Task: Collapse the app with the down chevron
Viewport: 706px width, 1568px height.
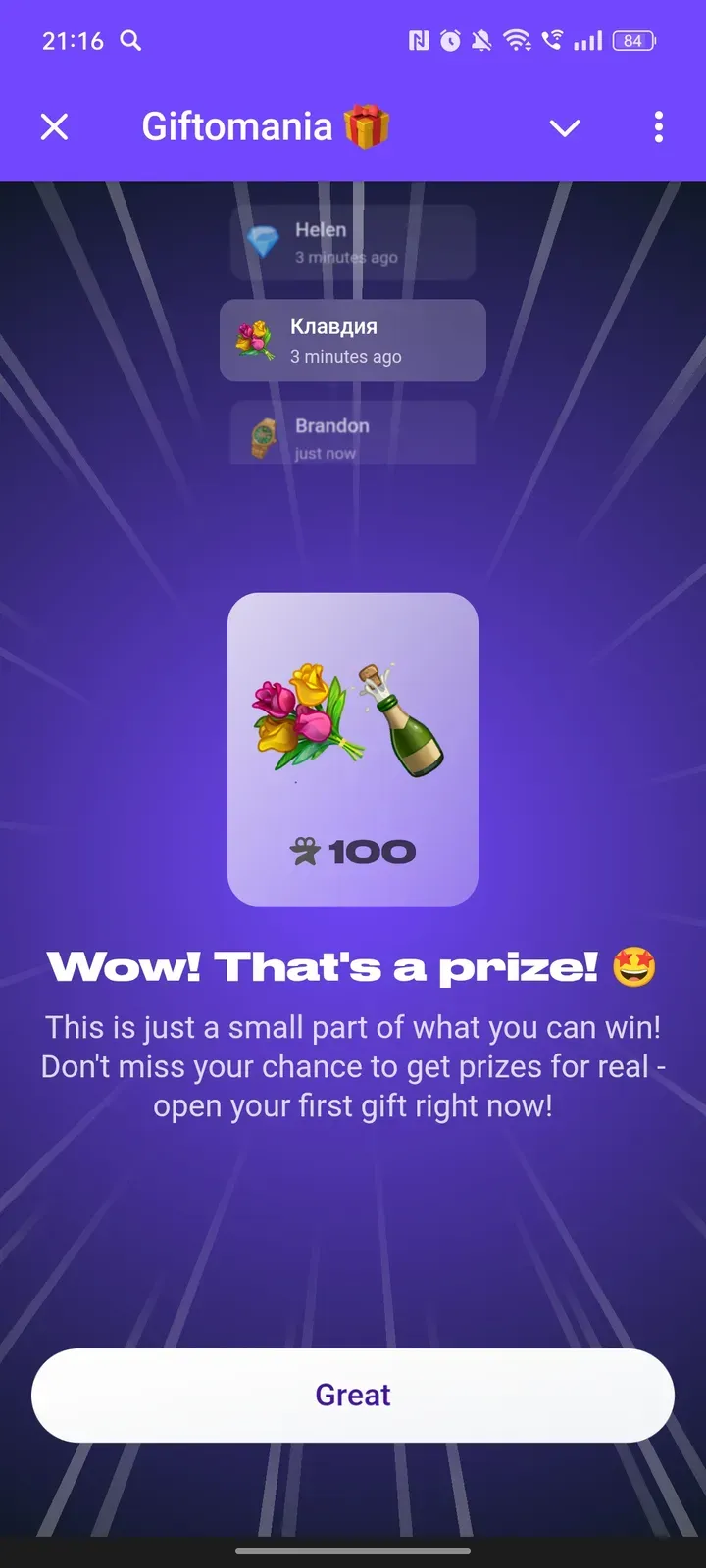Action: [x=565, y=128]
